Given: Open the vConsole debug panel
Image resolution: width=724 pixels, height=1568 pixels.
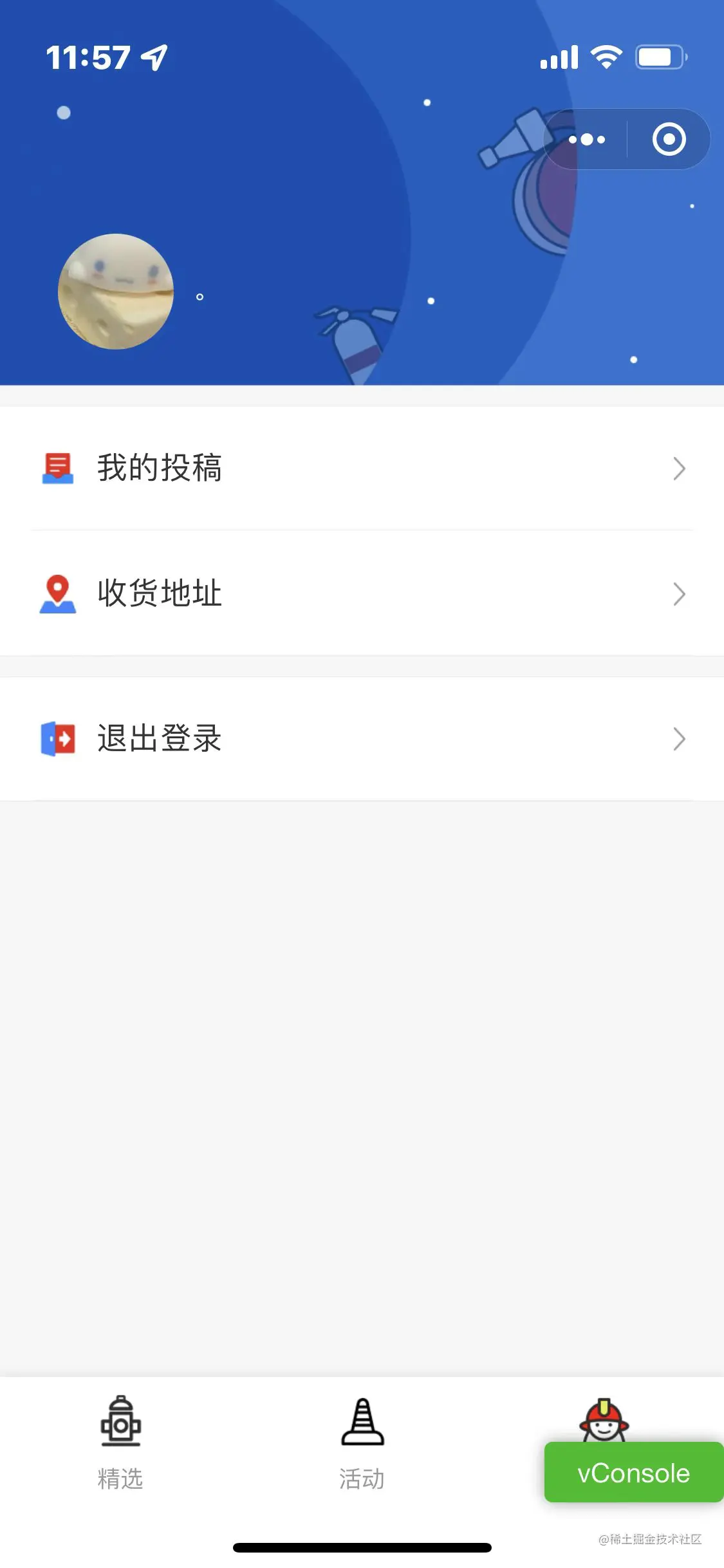Looking at the screenshot, I should [633, 1473].
